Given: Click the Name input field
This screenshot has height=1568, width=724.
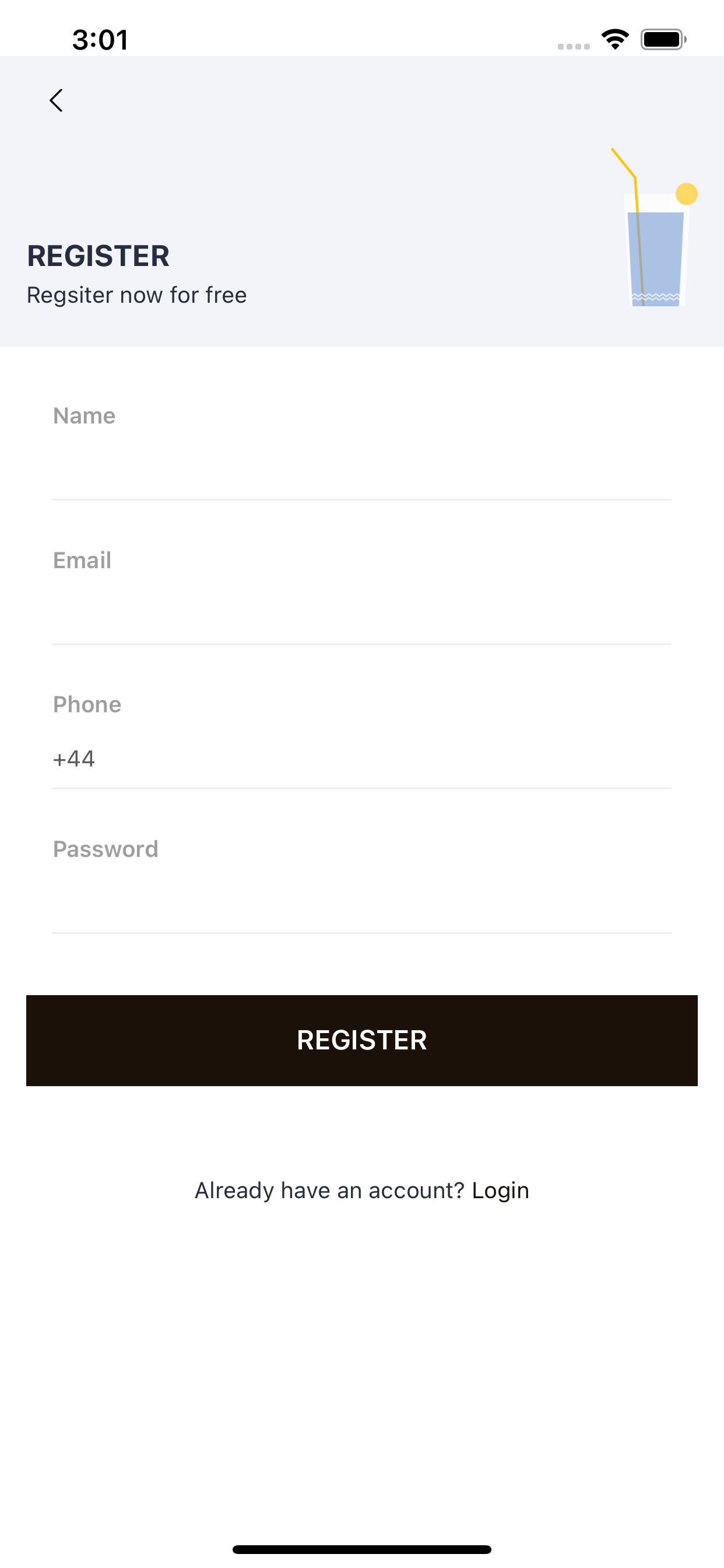Looking at the screenshot, I should pyautogui.click(x=362, y=457).
